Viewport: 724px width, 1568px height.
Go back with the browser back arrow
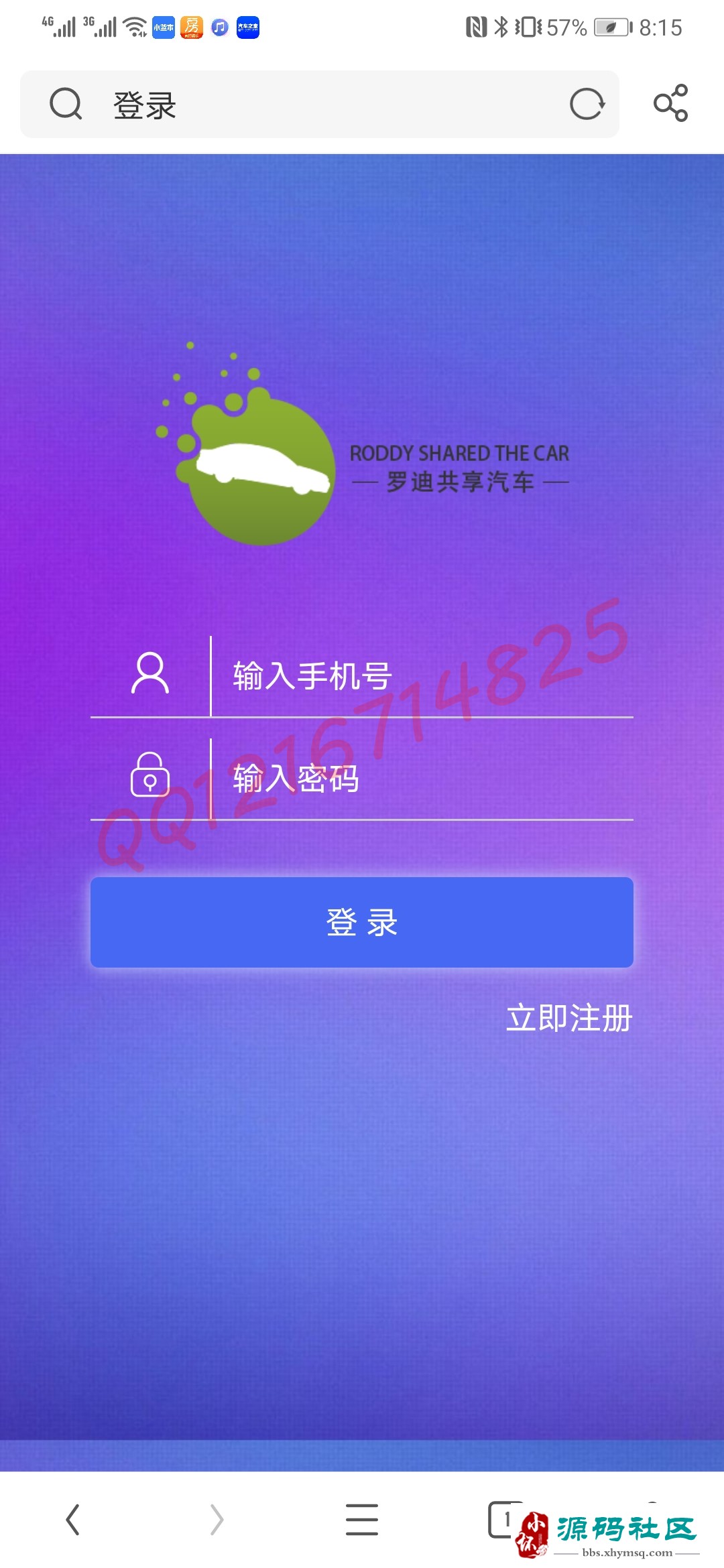(x=72, y=1519)
